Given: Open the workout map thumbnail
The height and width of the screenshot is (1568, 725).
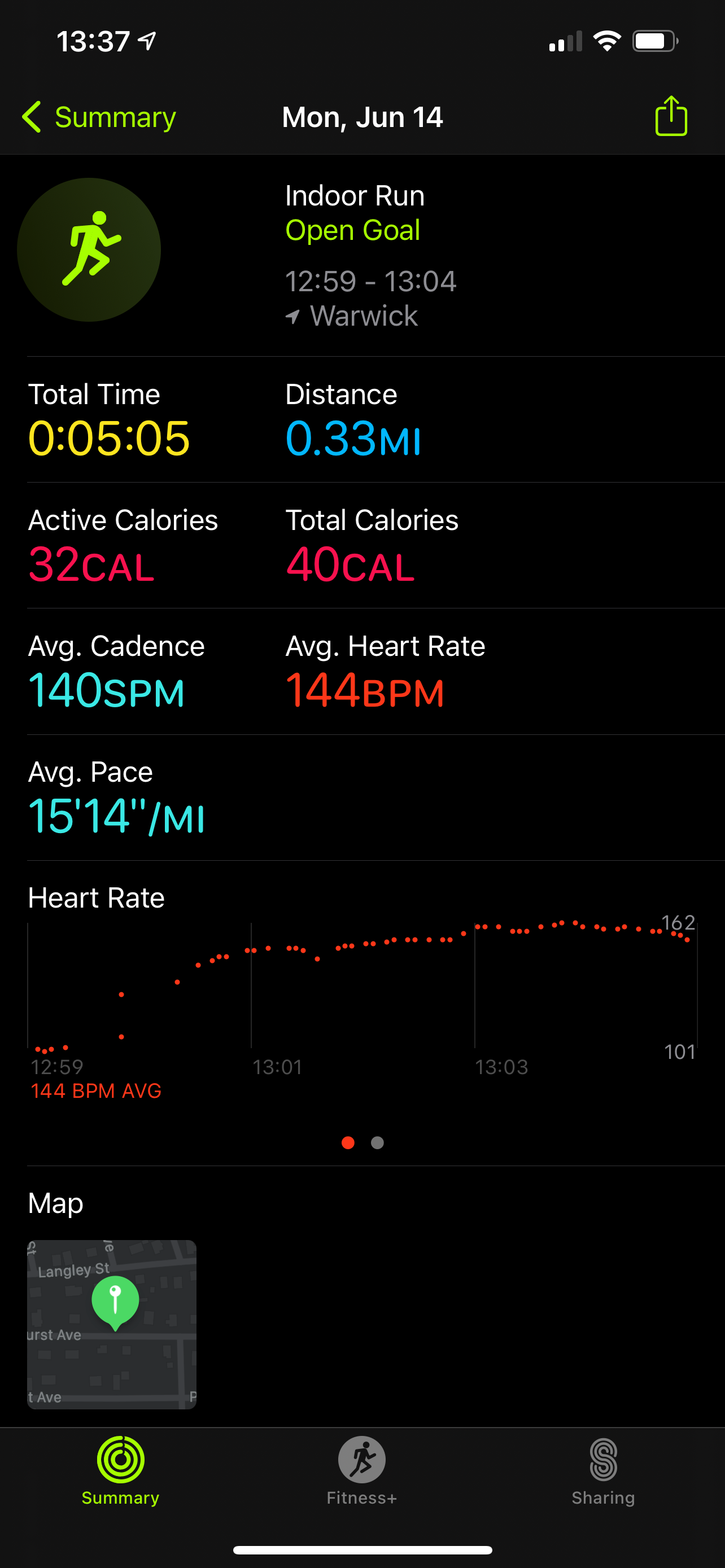Looking at the screenshot, I should click(x=111, y=1324).
